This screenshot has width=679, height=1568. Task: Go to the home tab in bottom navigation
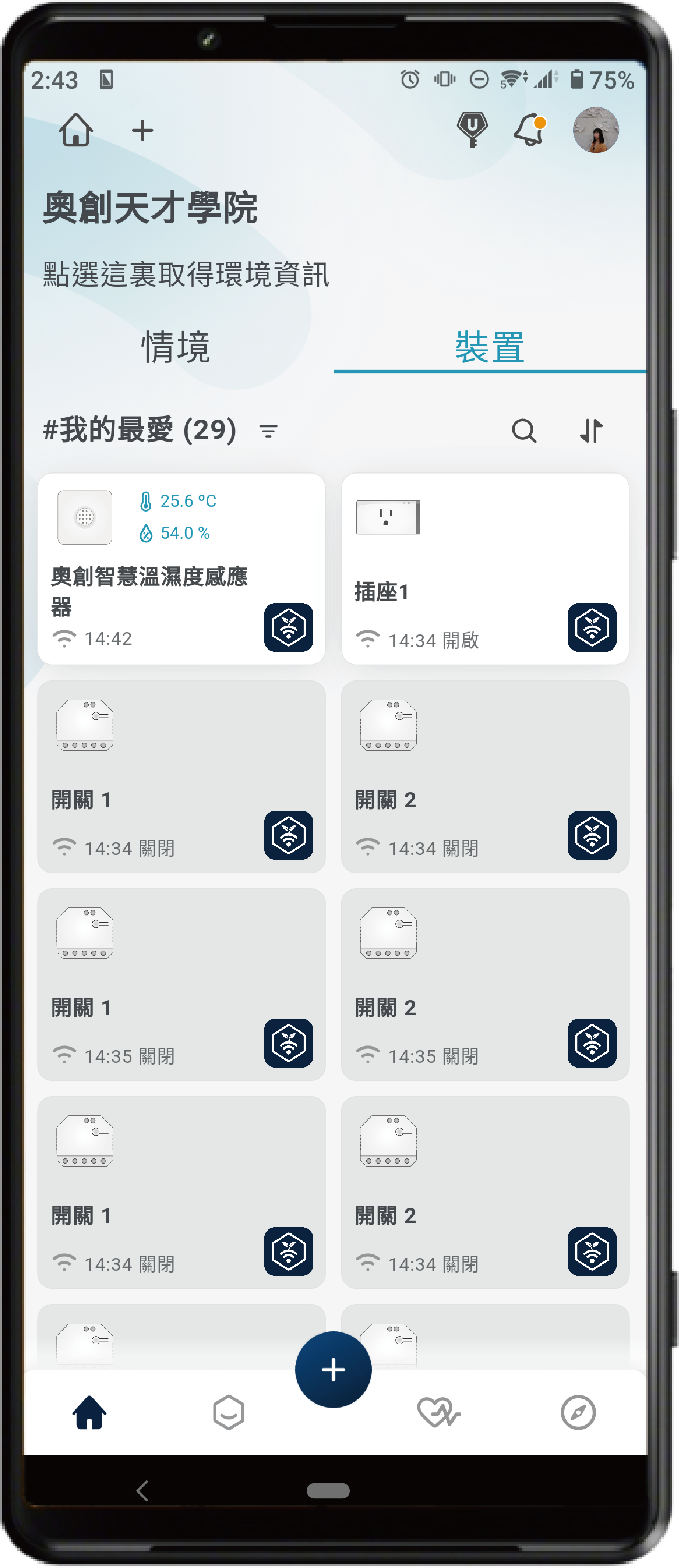coord(89,1412)
